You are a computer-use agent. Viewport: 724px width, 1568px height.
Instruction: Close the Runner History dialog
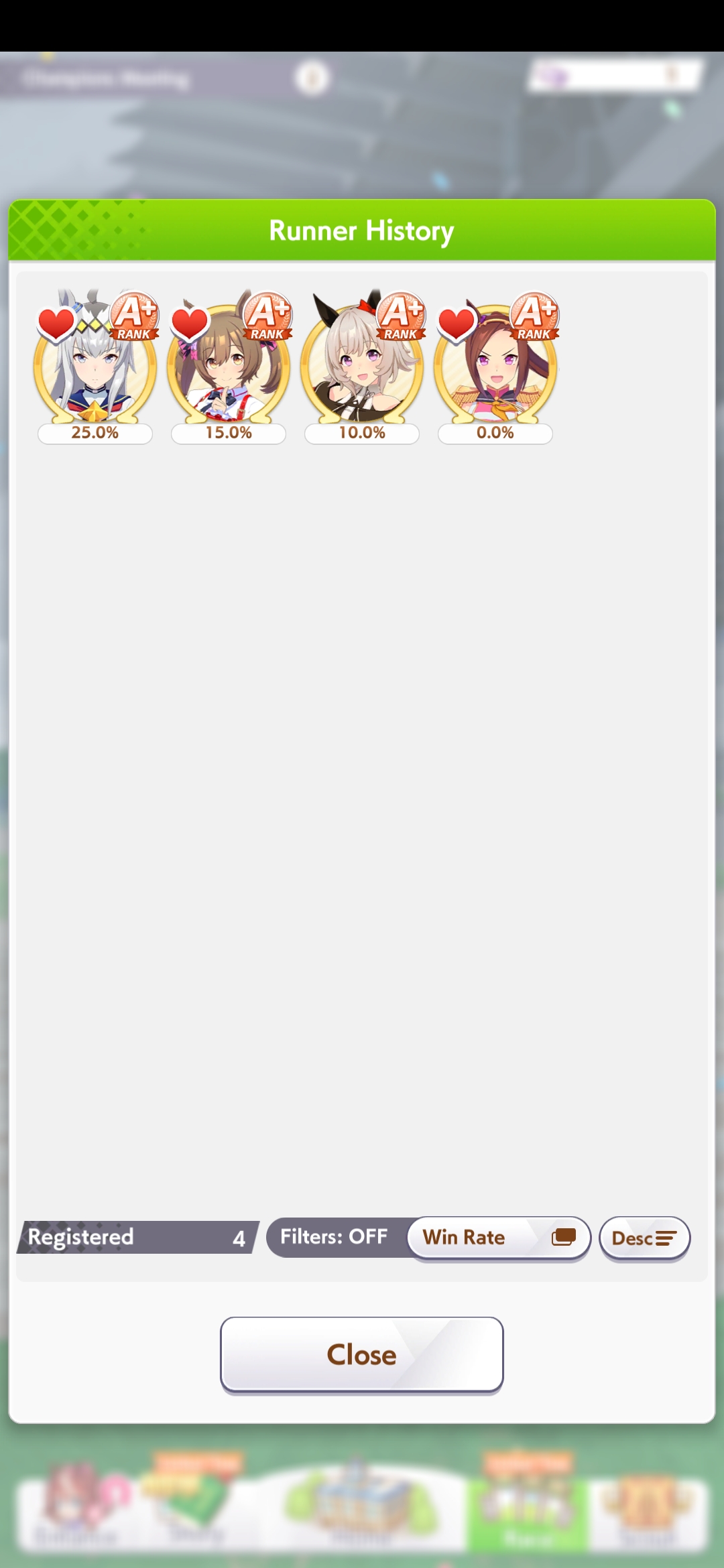click(x=362, y=1354)
